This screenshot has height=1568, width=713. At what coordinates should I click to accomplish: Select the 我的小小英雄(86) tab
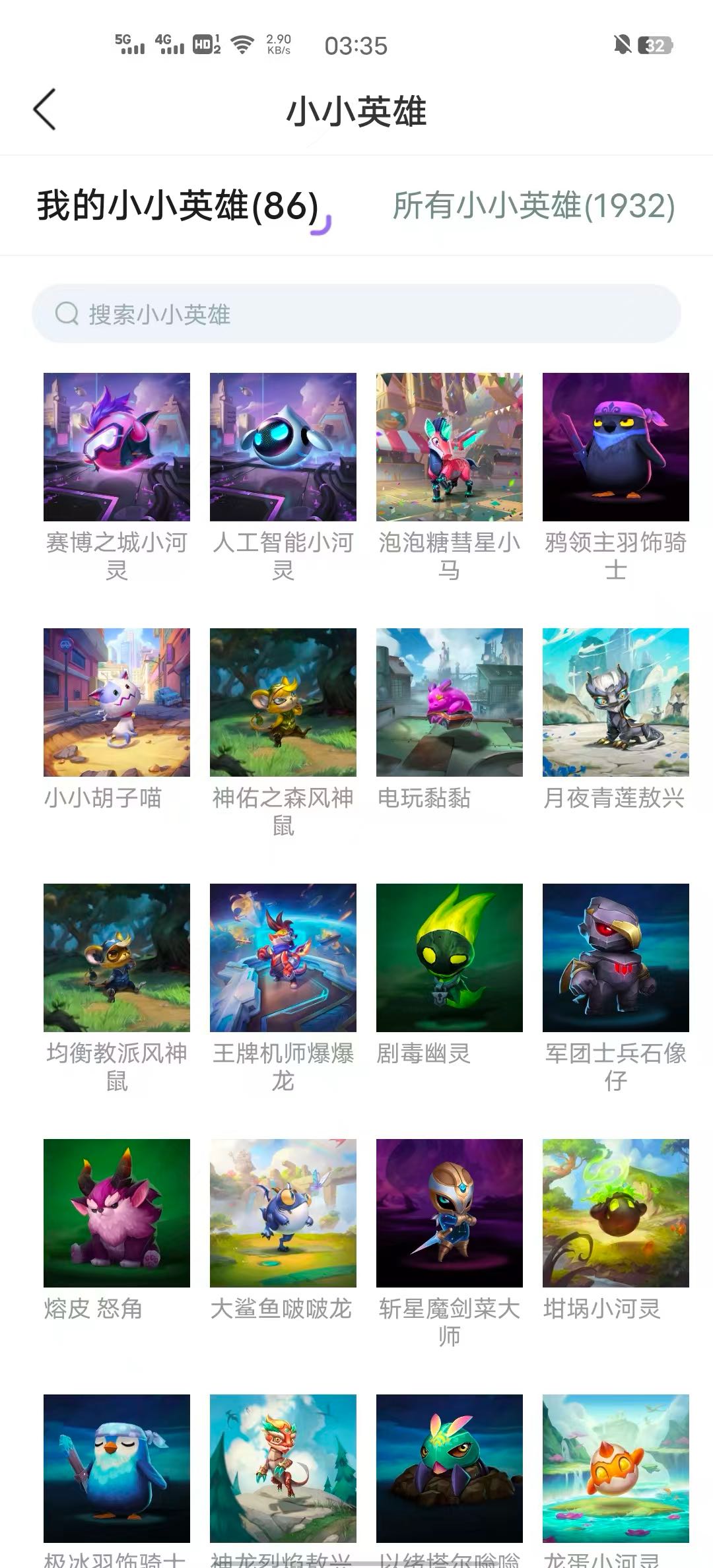[x=178, y=206]
